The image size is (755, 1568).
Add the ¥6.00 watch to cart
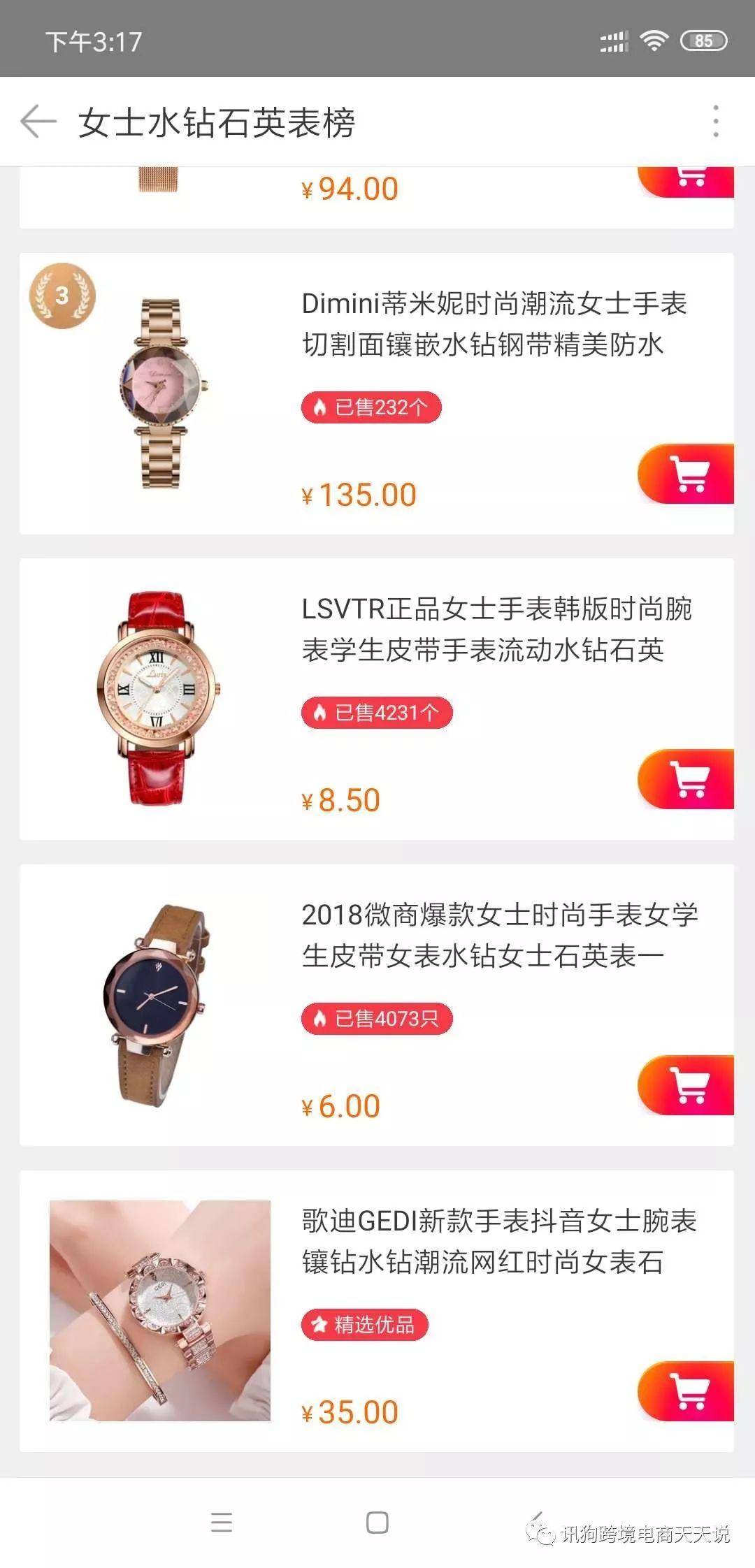click(689, 1085)
